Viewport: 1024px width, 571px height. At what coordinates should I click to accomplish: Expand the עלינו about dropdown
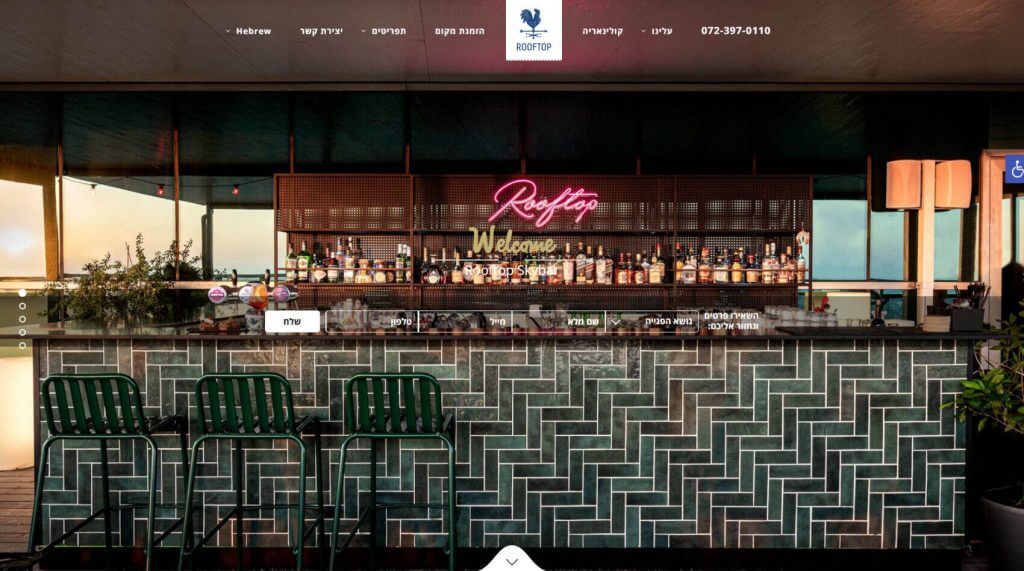tap(657, 31)
